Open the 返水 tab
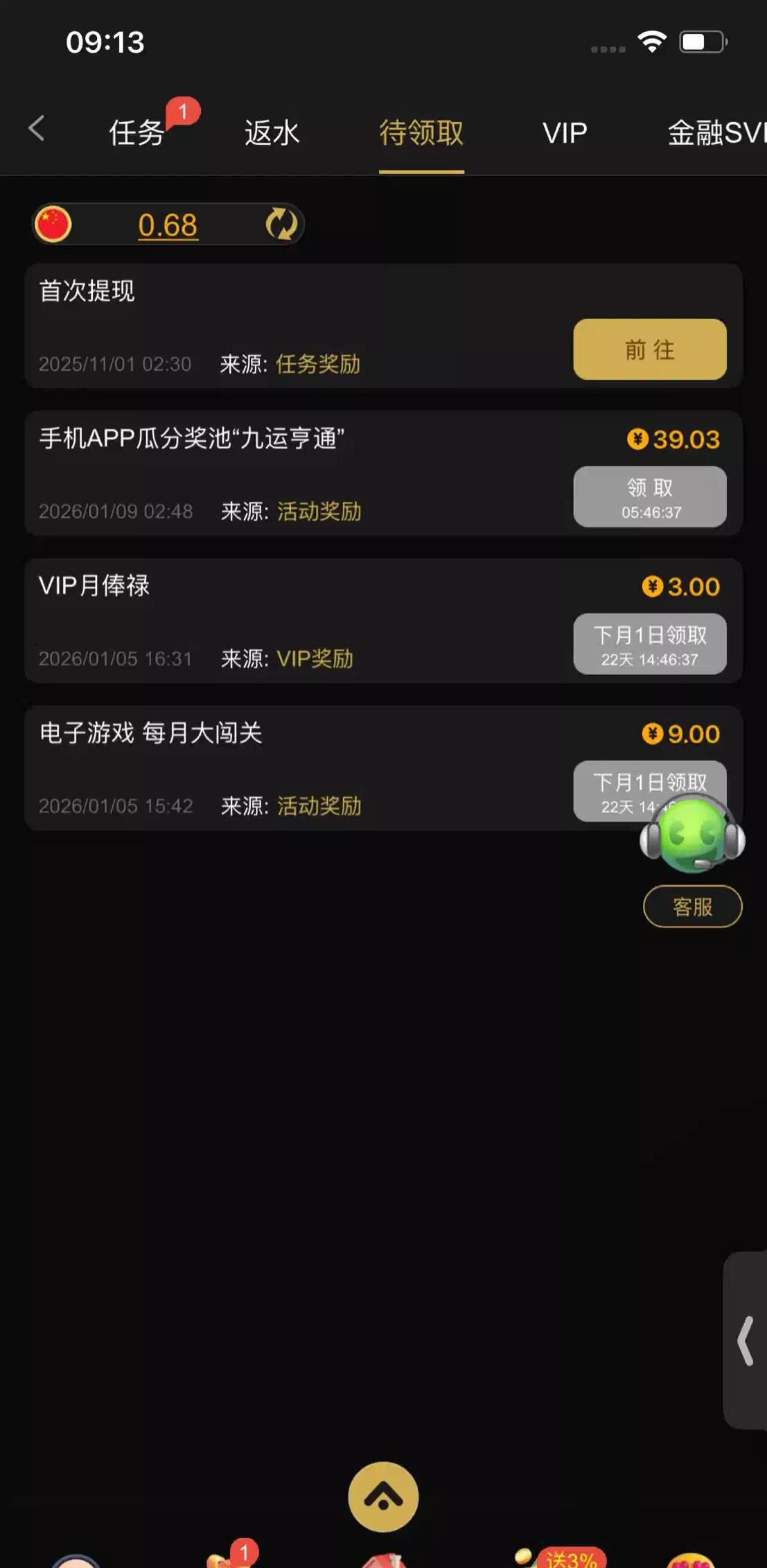 pyautogui.click(x=272, y=132)
